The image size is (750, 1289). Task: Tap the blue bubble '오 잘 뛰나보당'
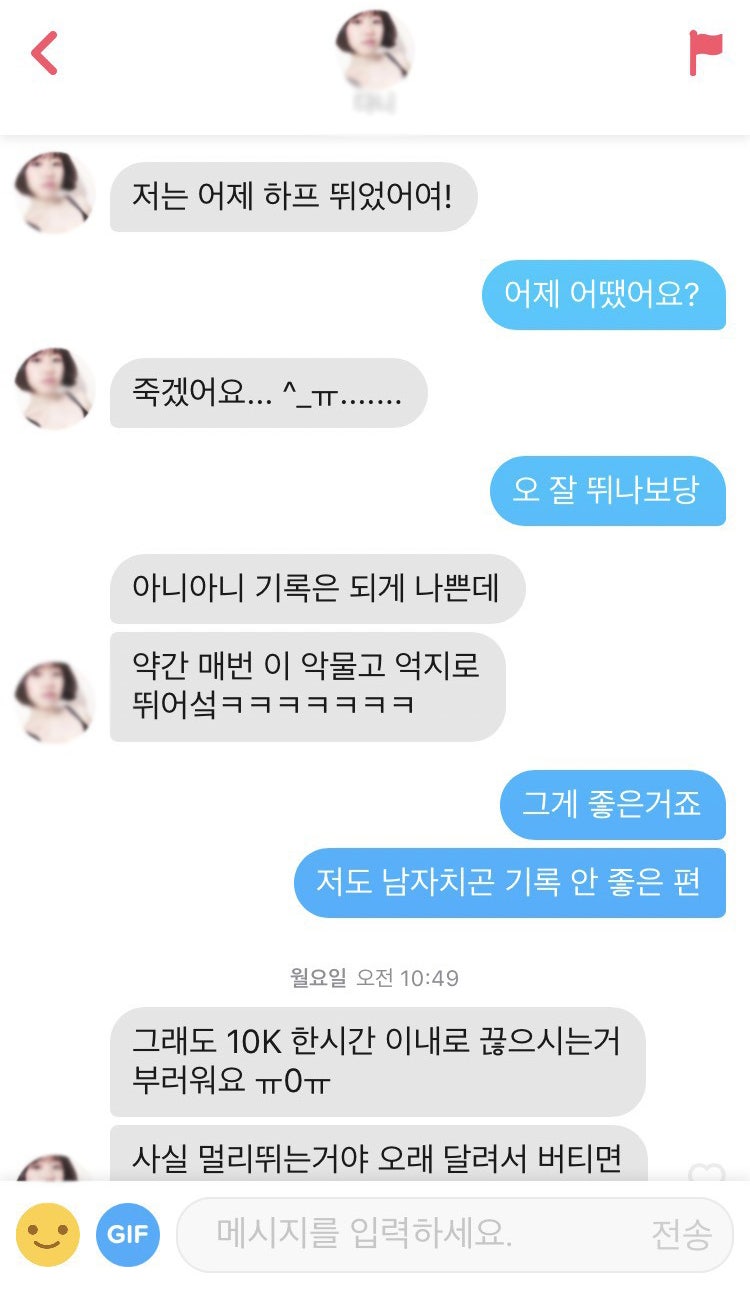[607, 491]
